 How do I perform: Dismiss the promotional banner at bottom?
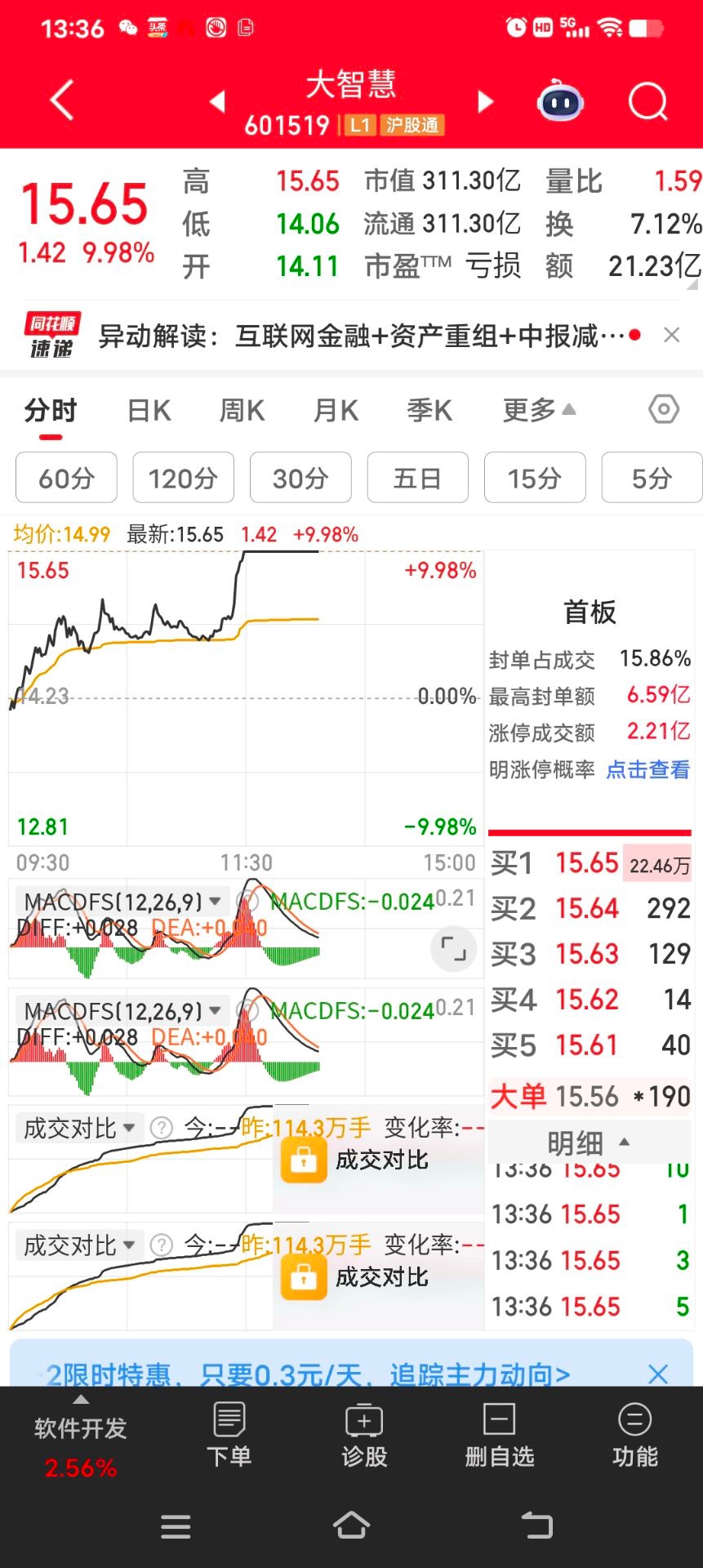tap(658, 1375)
